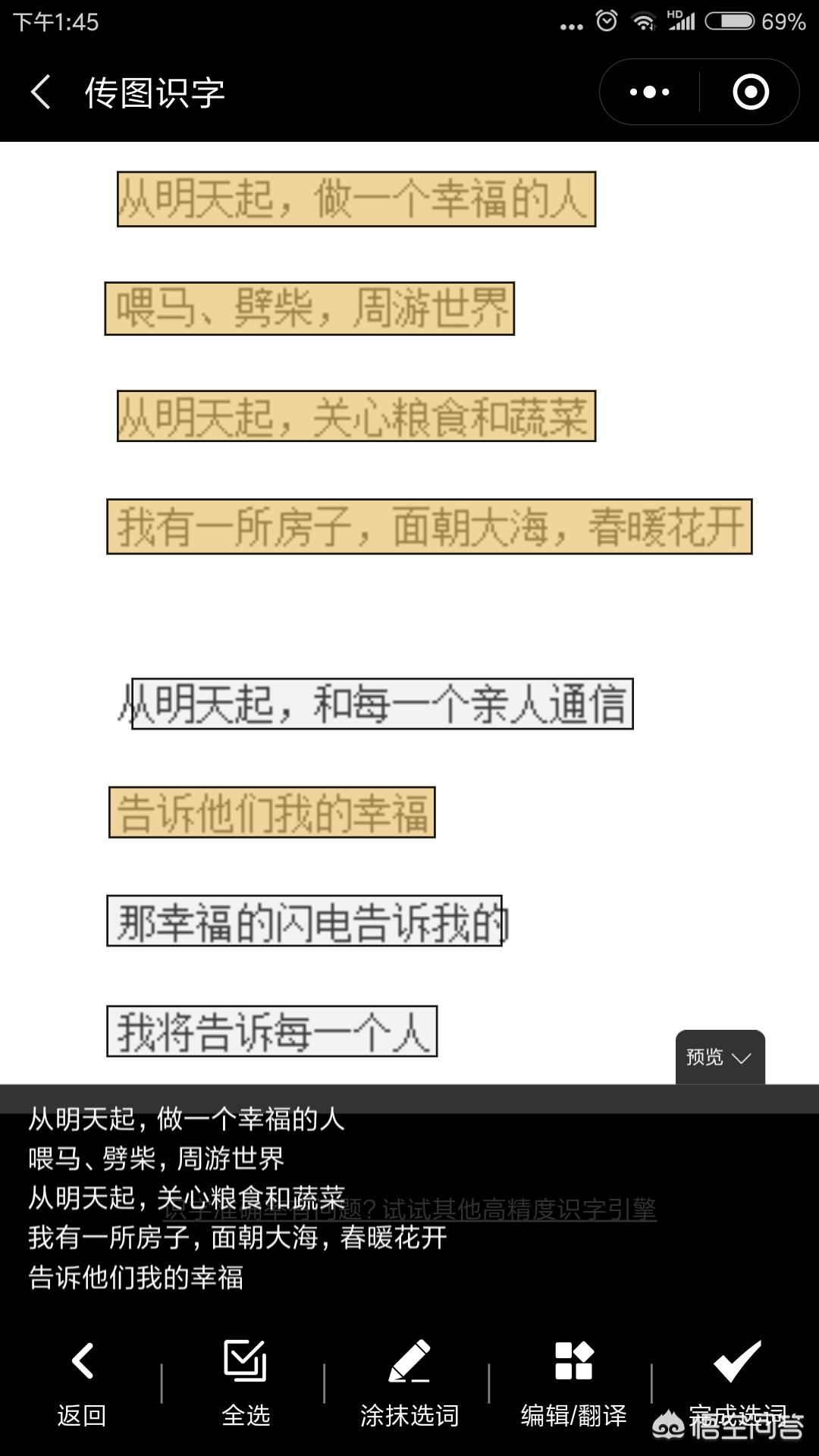Select the line 从明天起,和每一个亲人通信
The height and width of the screenshot is (1456, 819).
[382, 704]
